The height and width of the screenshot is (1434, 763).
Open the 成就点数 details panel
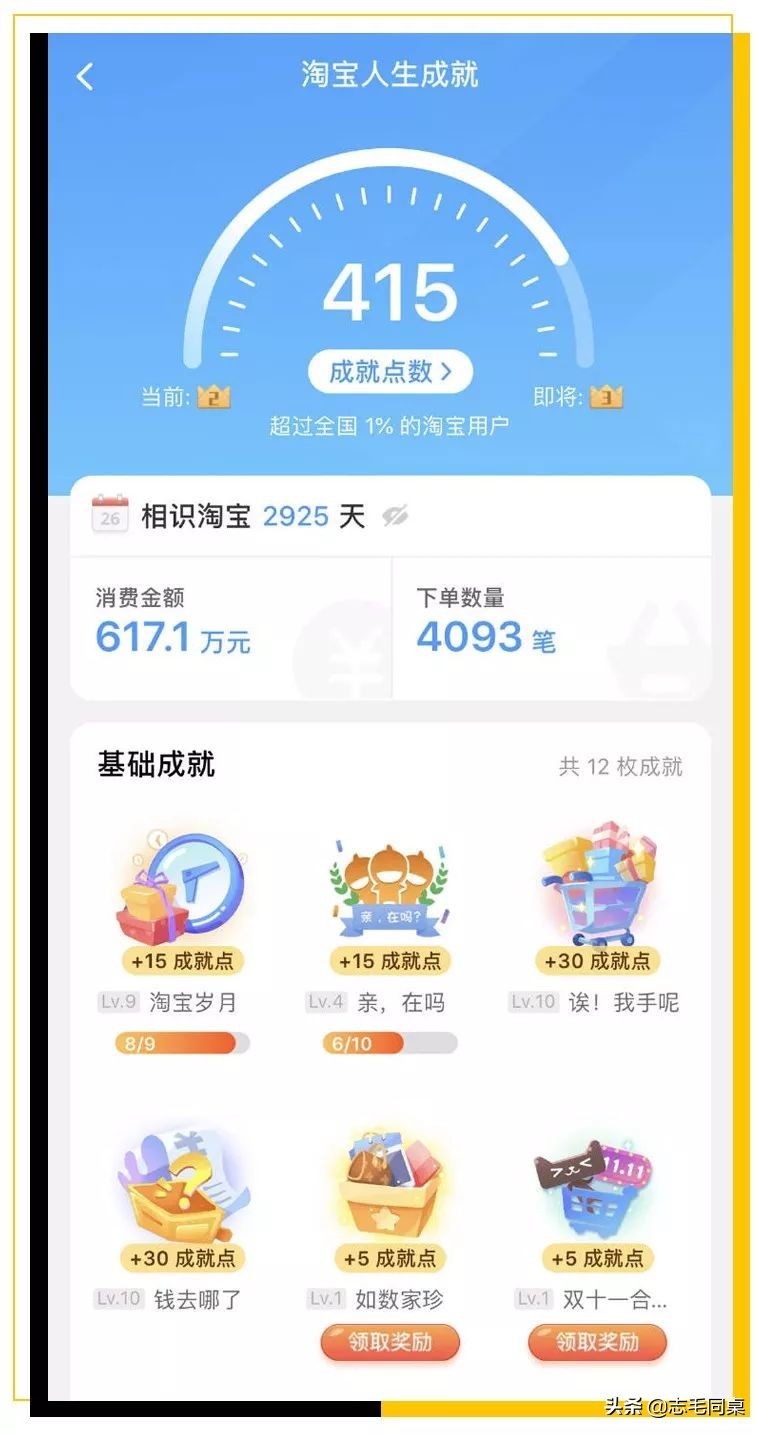tap(391, 370)
